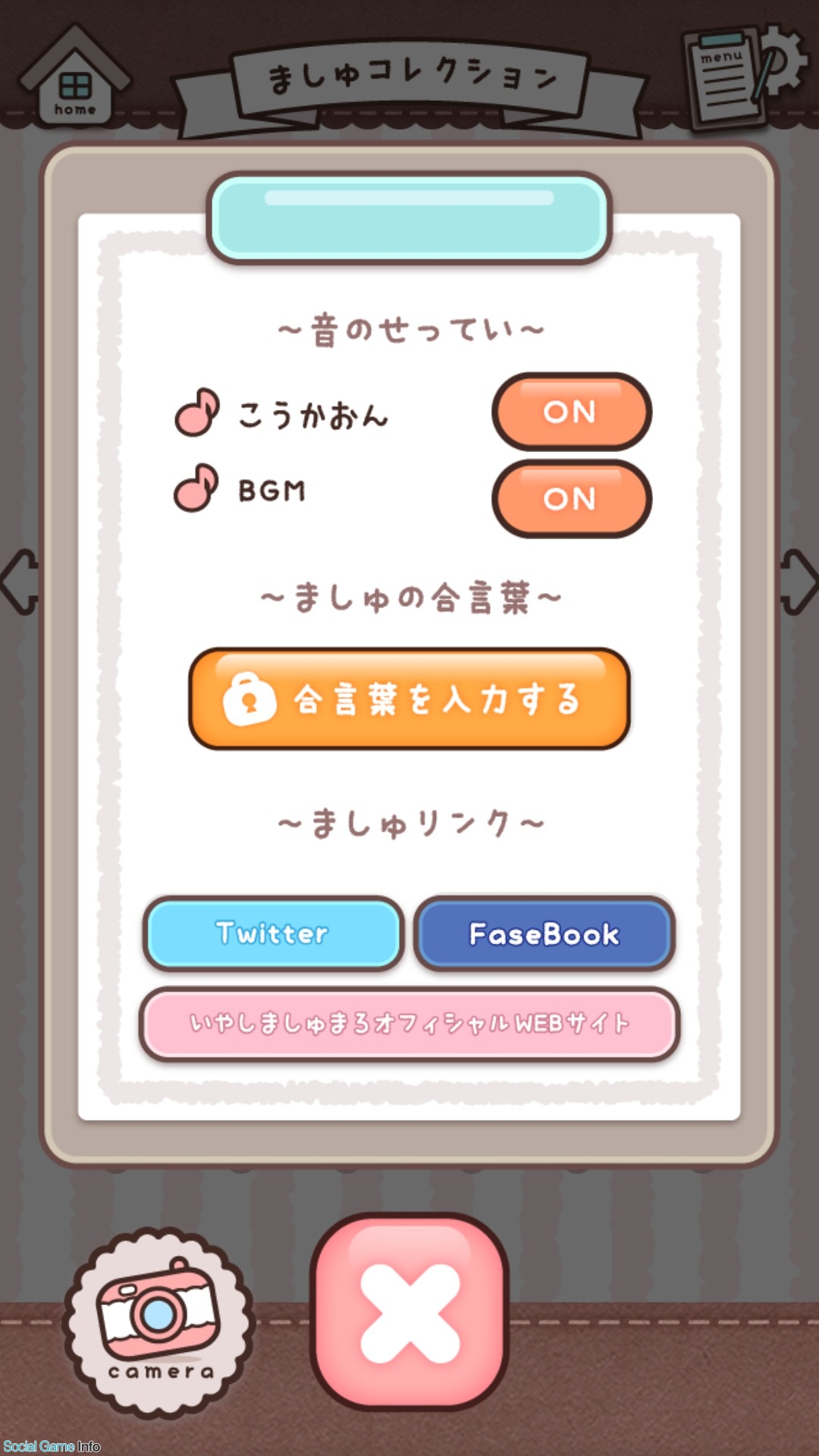Image resolution: width=819 pixels, height=1456 pixels.
Task: Toggle BGM ON button
Action: coord(572,499)
